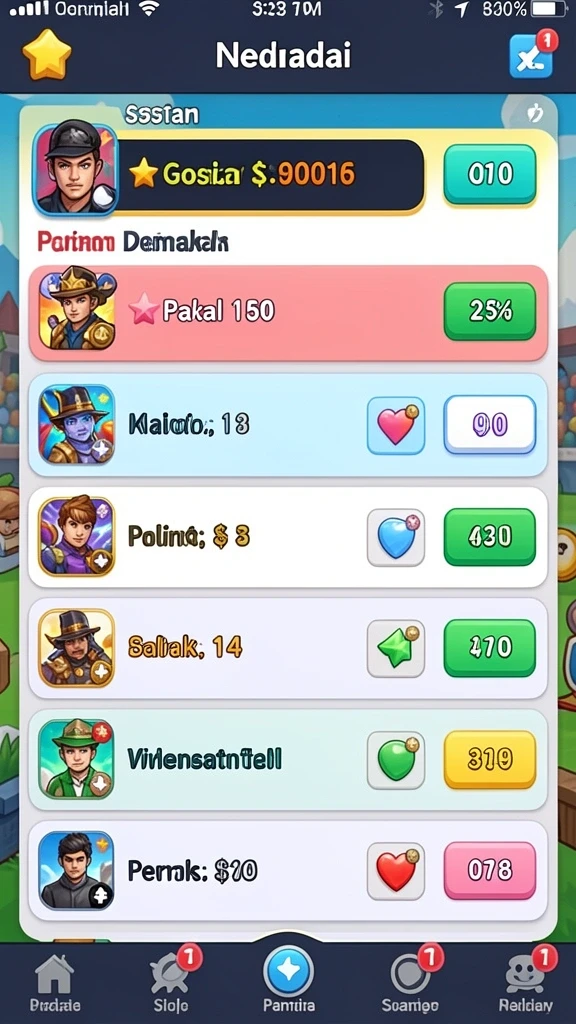This screenshot has width=576, height=1024.
Task: Tap the white 90 button on Klaiofo row
Action: [x=490, y=425]
